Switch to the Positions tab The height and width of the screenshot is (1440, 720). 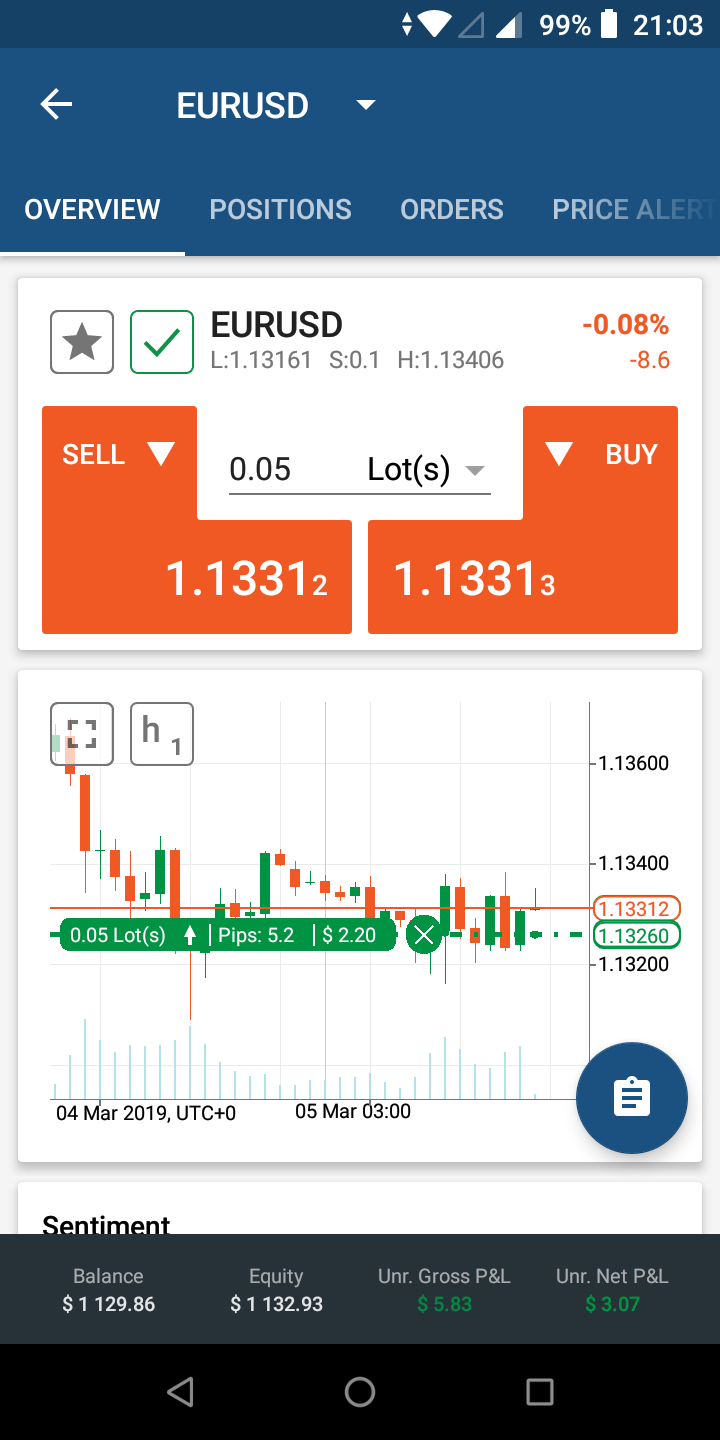tap(280, 209)
